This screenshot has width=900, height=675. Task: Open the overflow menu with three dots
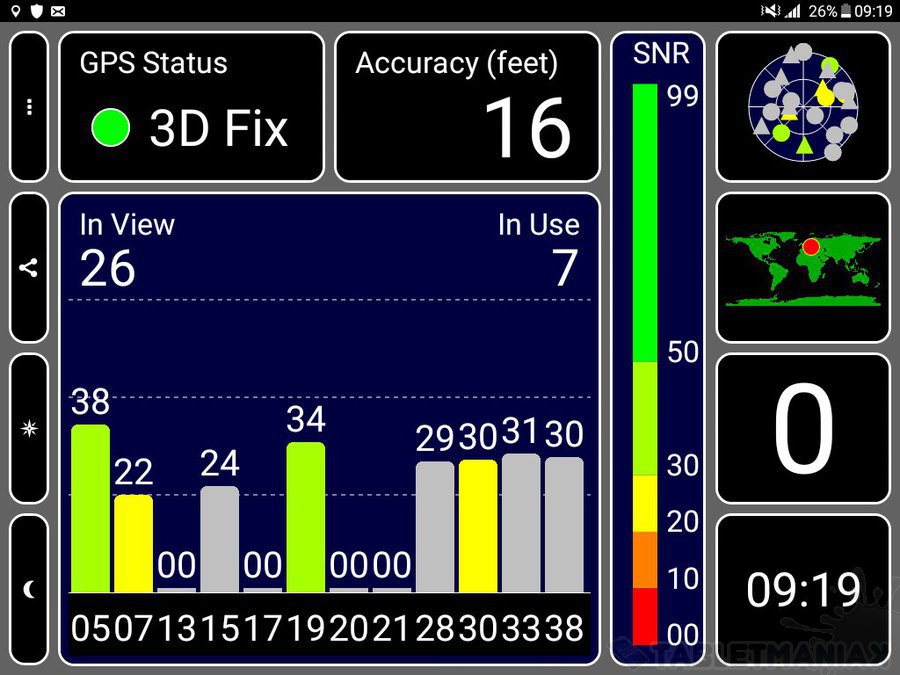point(29,107)
